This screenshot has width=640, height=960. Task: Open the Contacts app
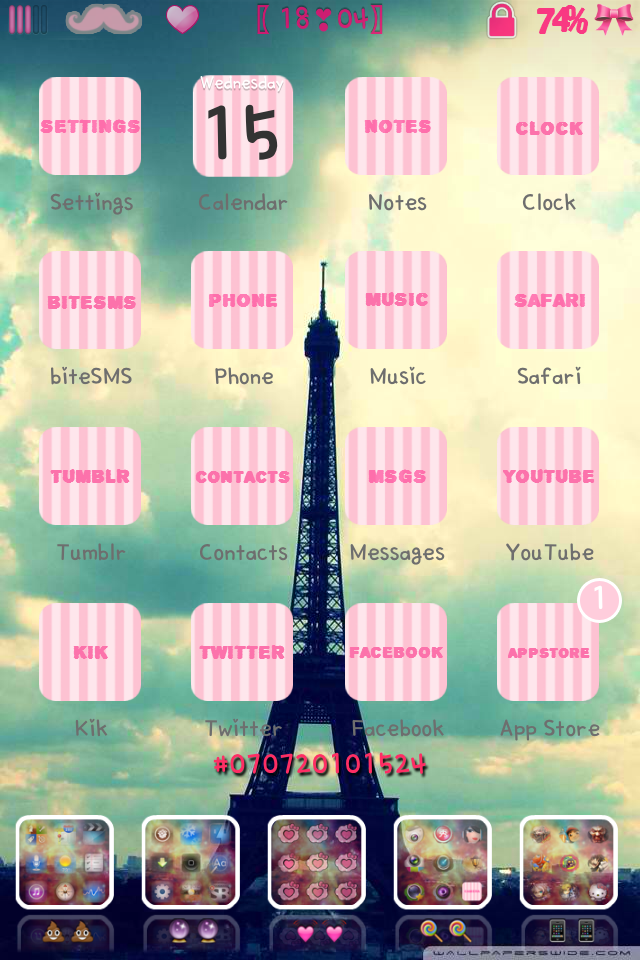point(242,476)
